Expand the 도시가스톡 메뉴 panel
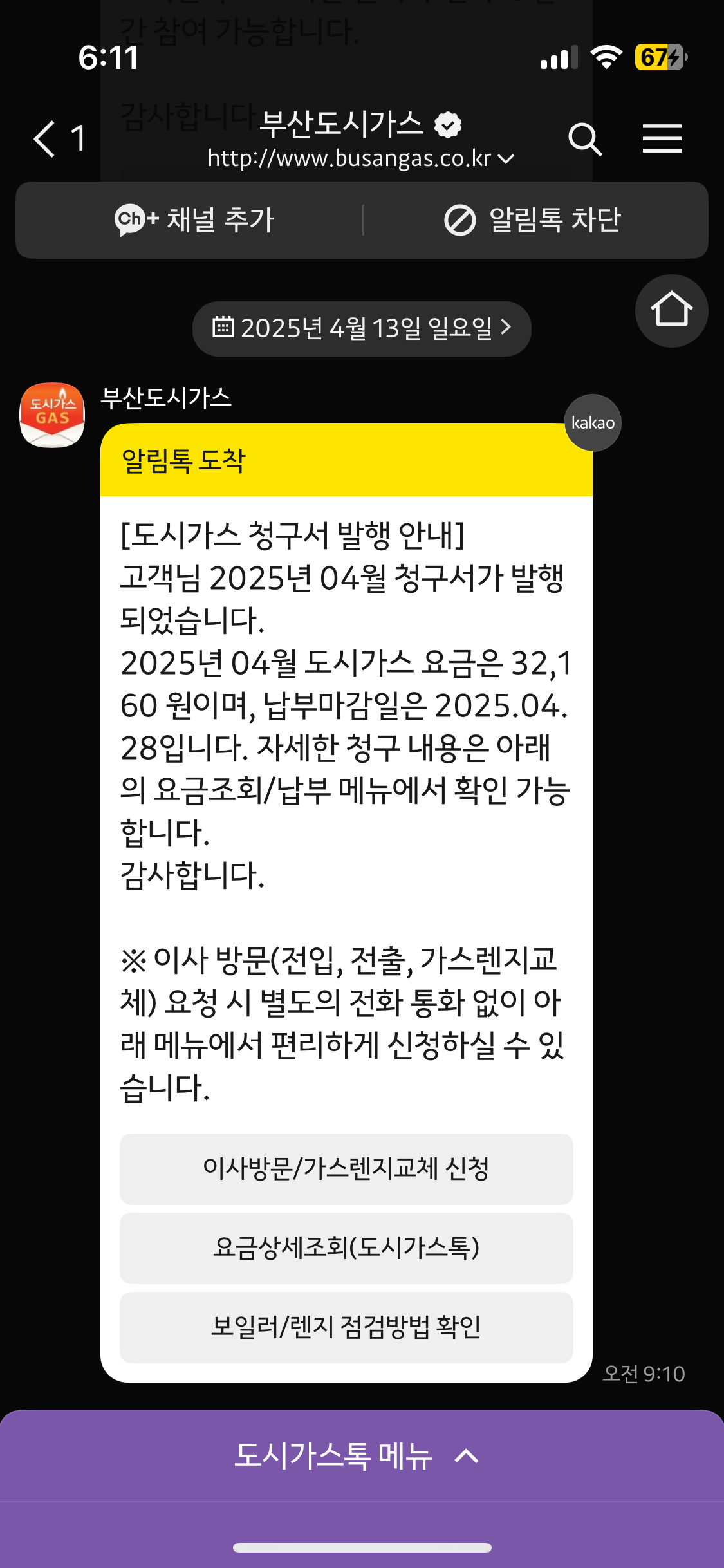The height and width of the screenshot is (1568, 724). click(x=362, y=1455)
